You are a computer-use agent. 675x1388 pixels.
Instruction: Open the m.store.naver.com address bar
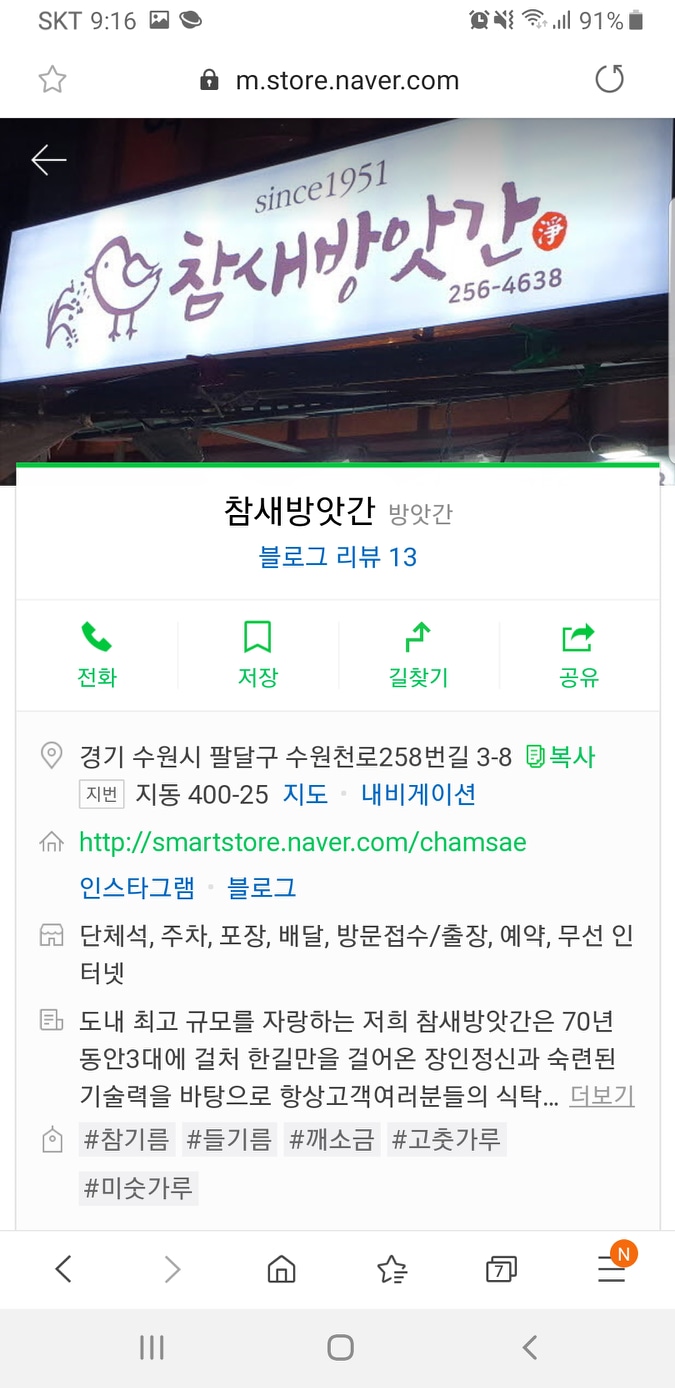[346, 81]
